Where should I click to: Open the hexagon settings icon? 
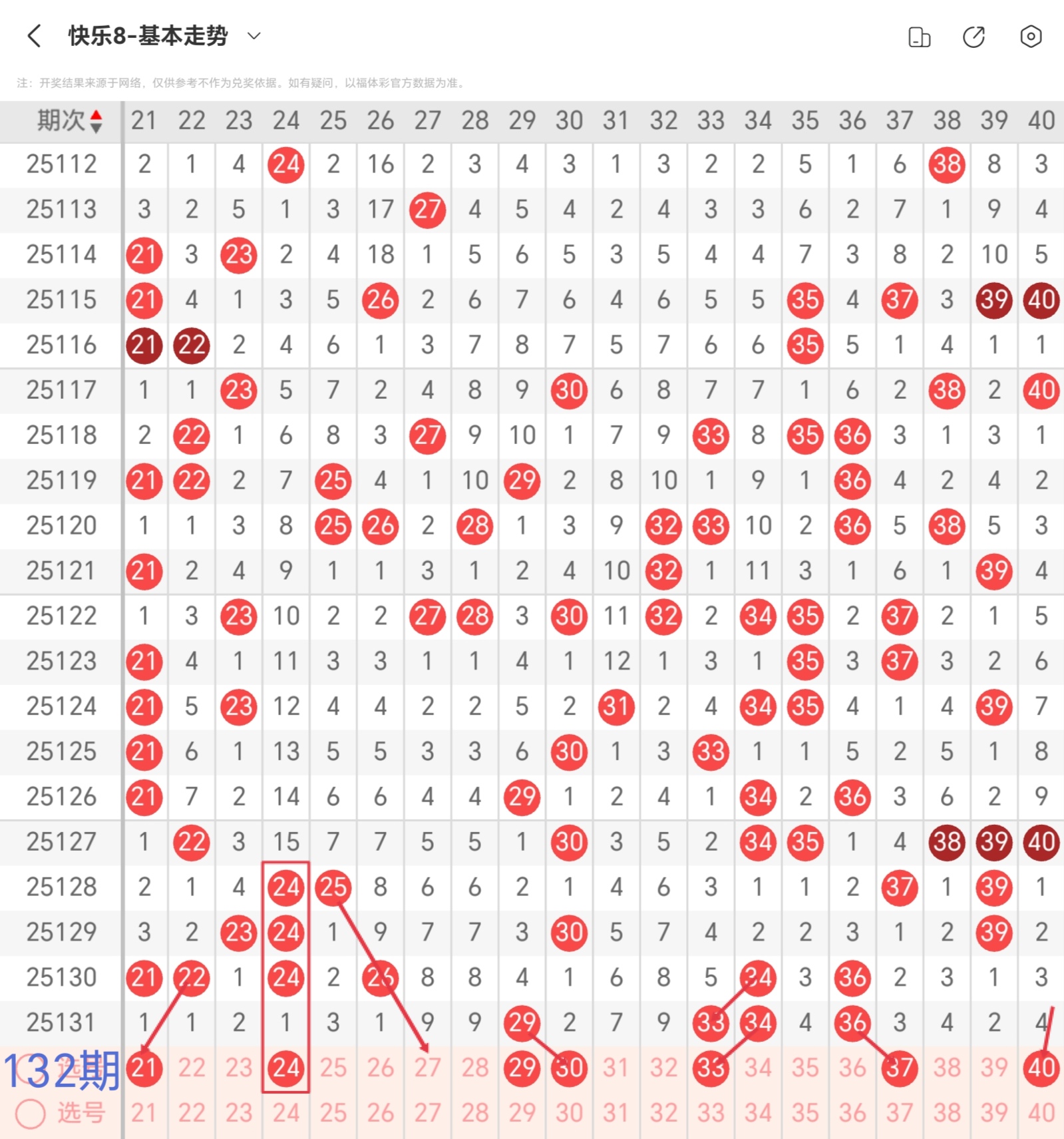1030,37
